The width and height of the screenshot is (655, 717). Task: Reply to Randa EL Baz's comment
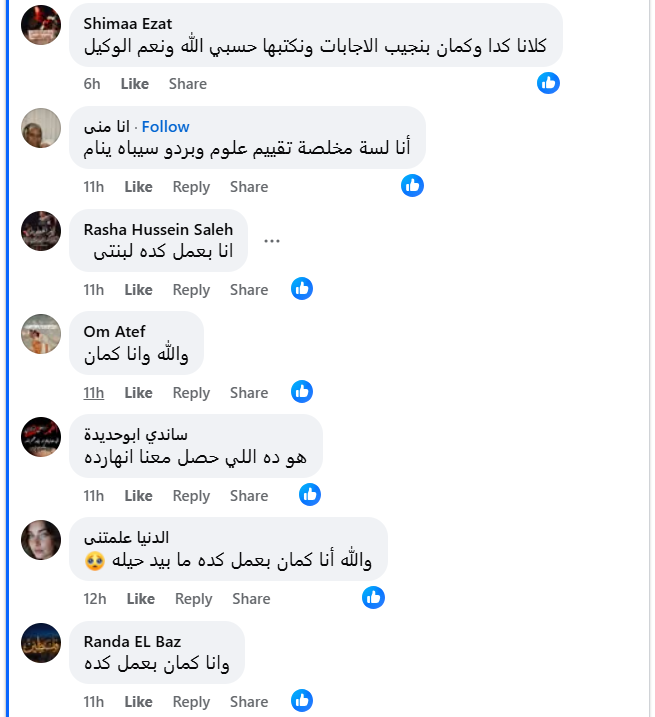(191, 702)
